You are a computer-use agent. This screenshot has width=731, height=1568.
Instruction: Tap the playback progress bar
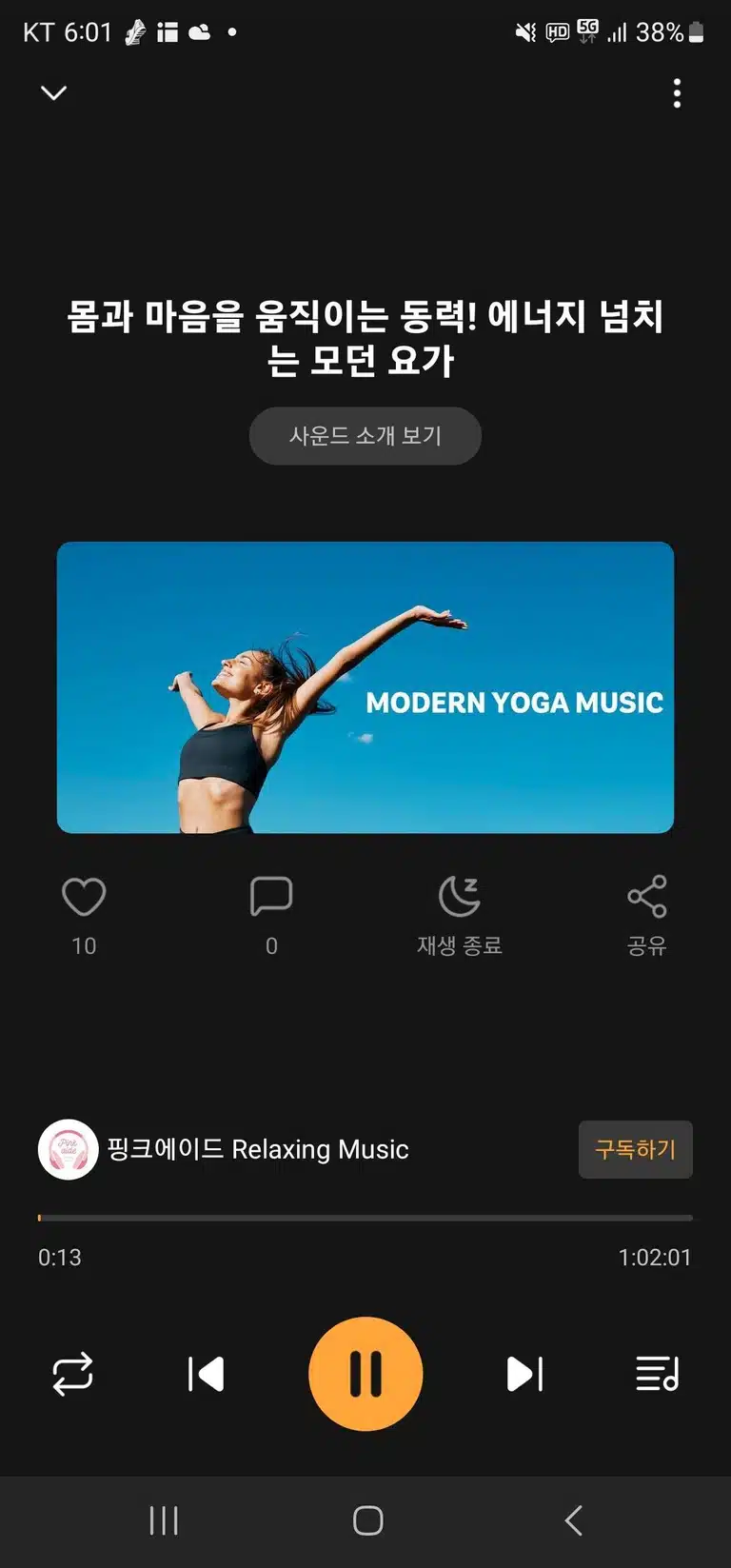[x=365, y=1218]
